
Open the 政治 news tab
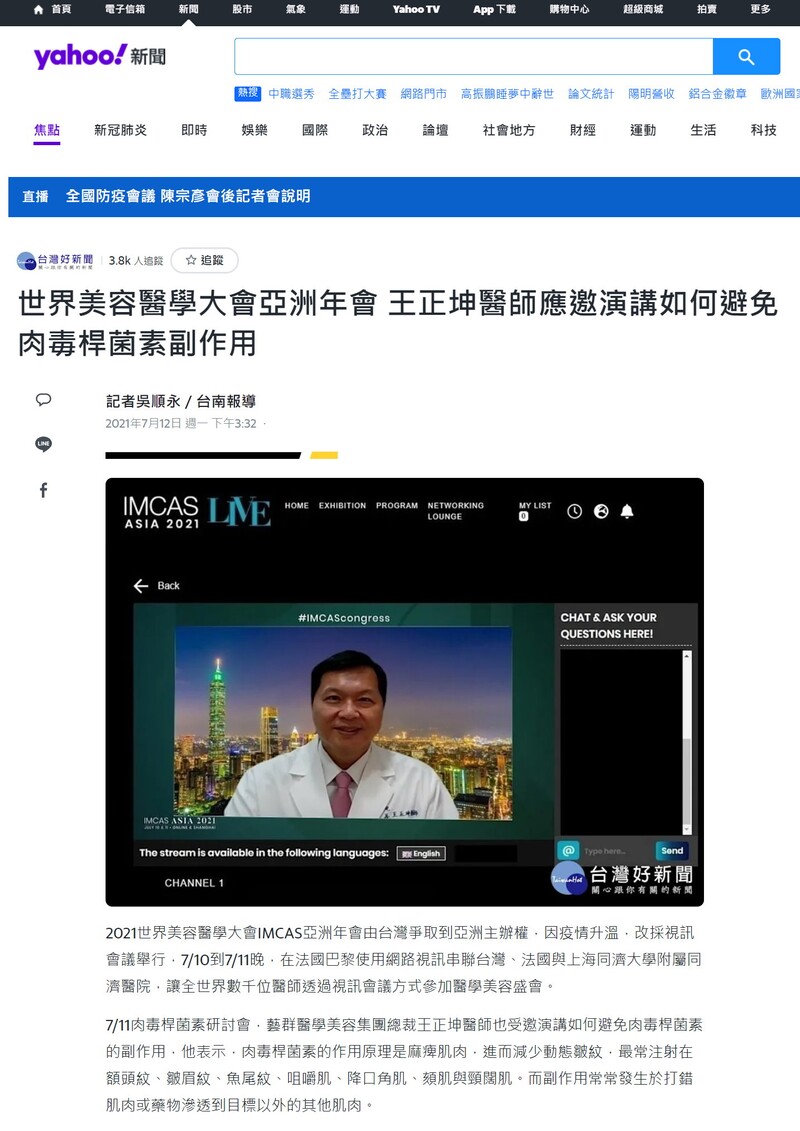point(375,130)
